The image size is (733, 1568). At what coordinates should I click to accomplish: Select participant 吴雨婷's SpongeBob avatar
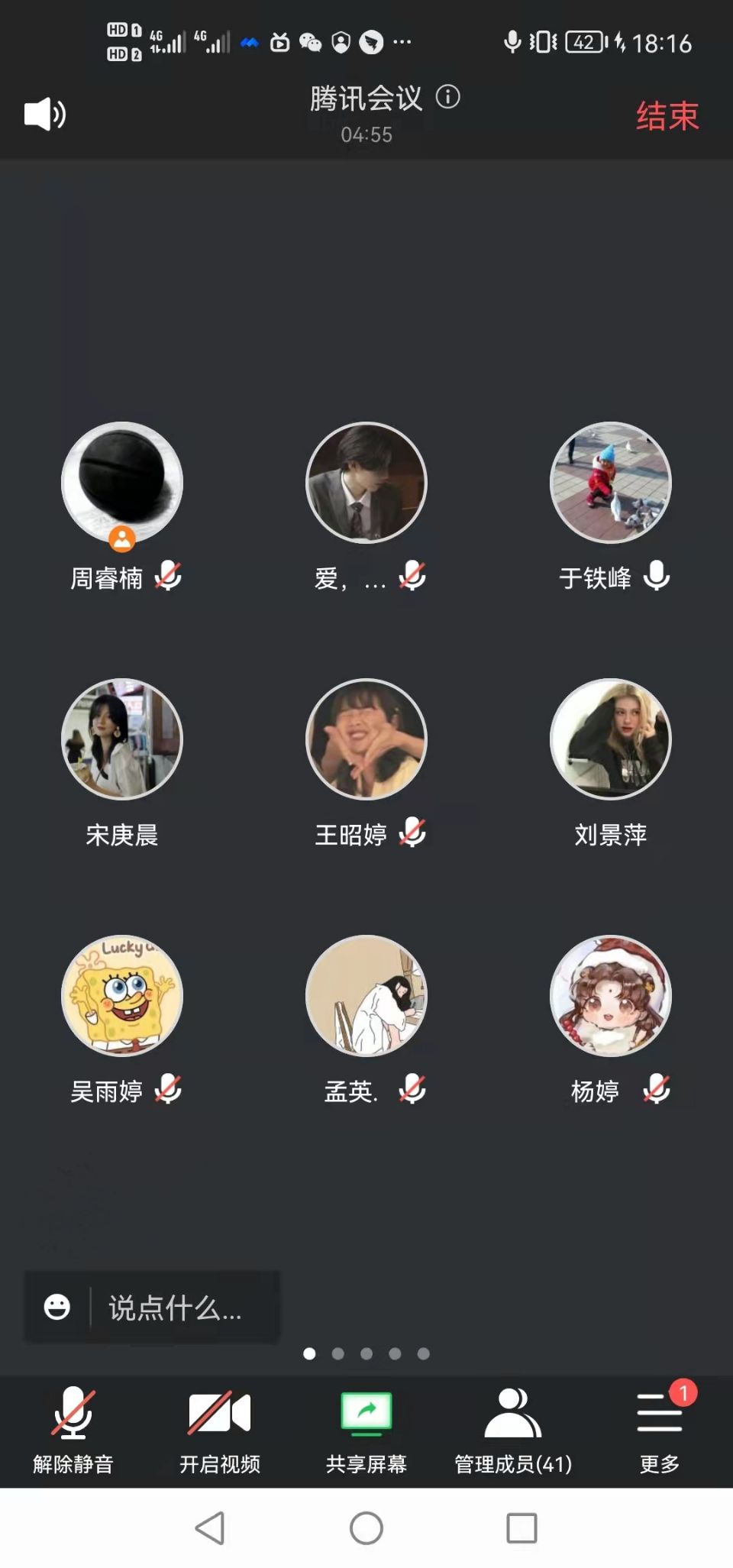122,996
